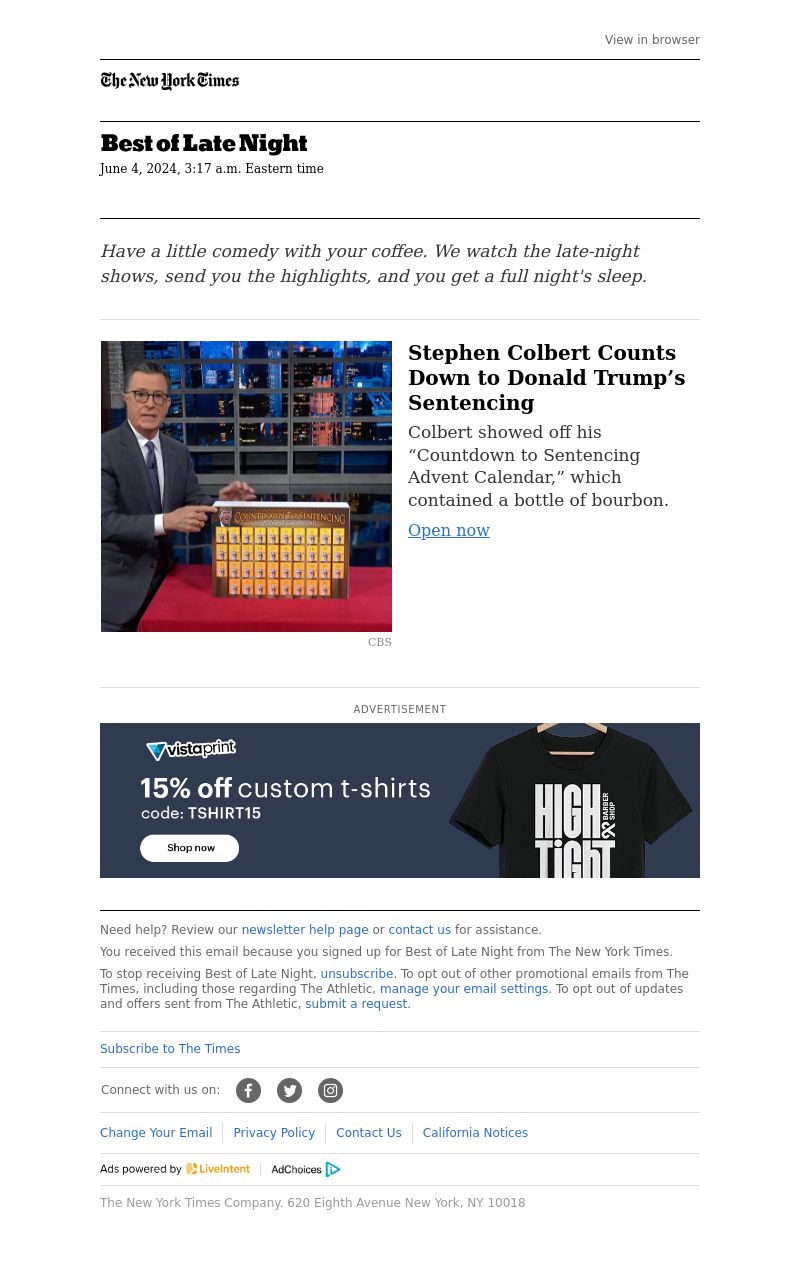Tap the Contact Us footer link

click(x=368, y=1133)
